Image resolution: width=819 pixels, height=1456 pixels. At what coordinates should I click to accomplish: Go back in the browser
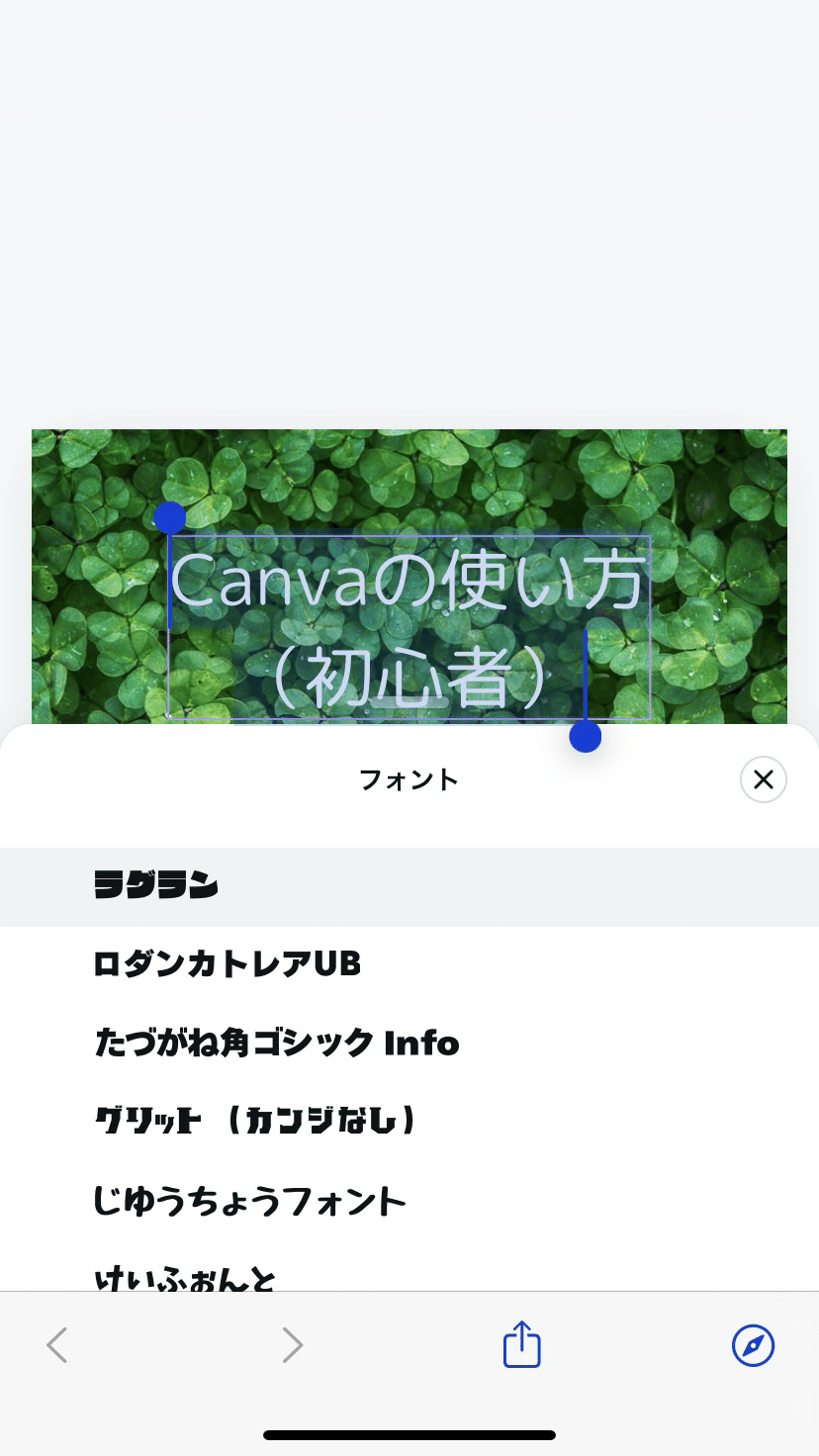(57, 1345)
